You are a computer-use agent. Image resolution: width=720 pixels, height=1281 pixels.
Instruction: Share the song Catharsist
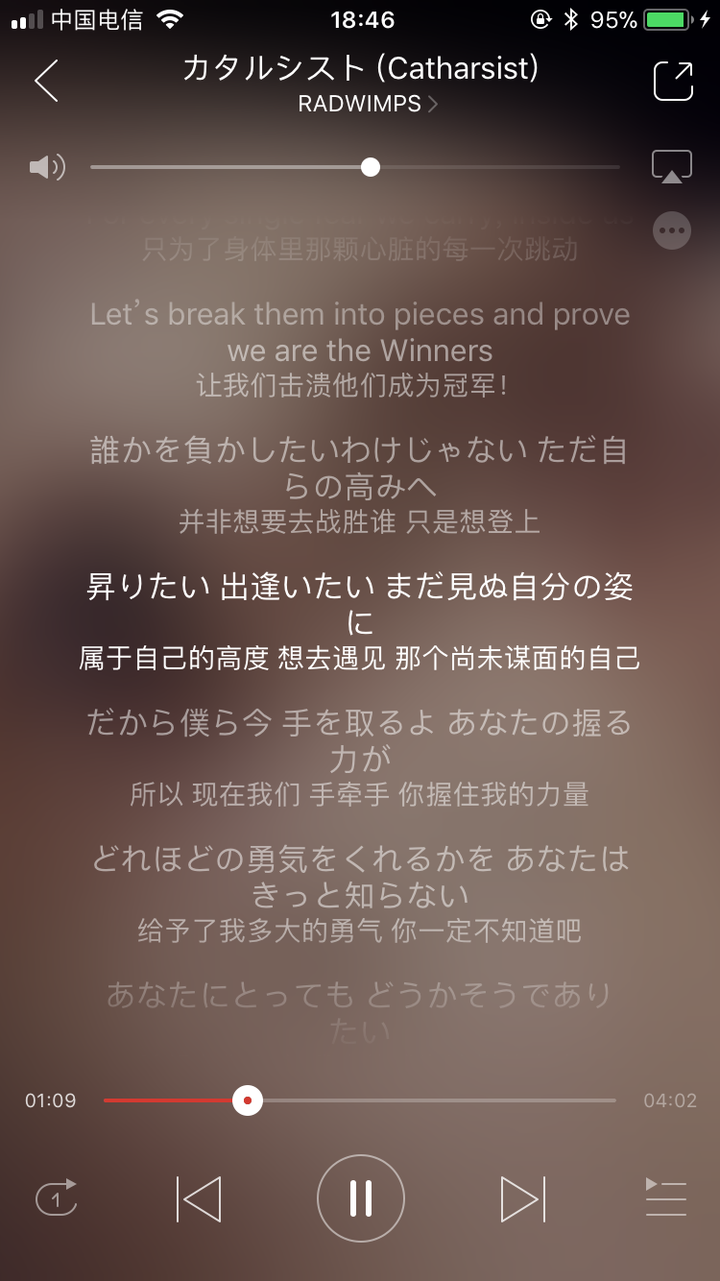point(673,81)
